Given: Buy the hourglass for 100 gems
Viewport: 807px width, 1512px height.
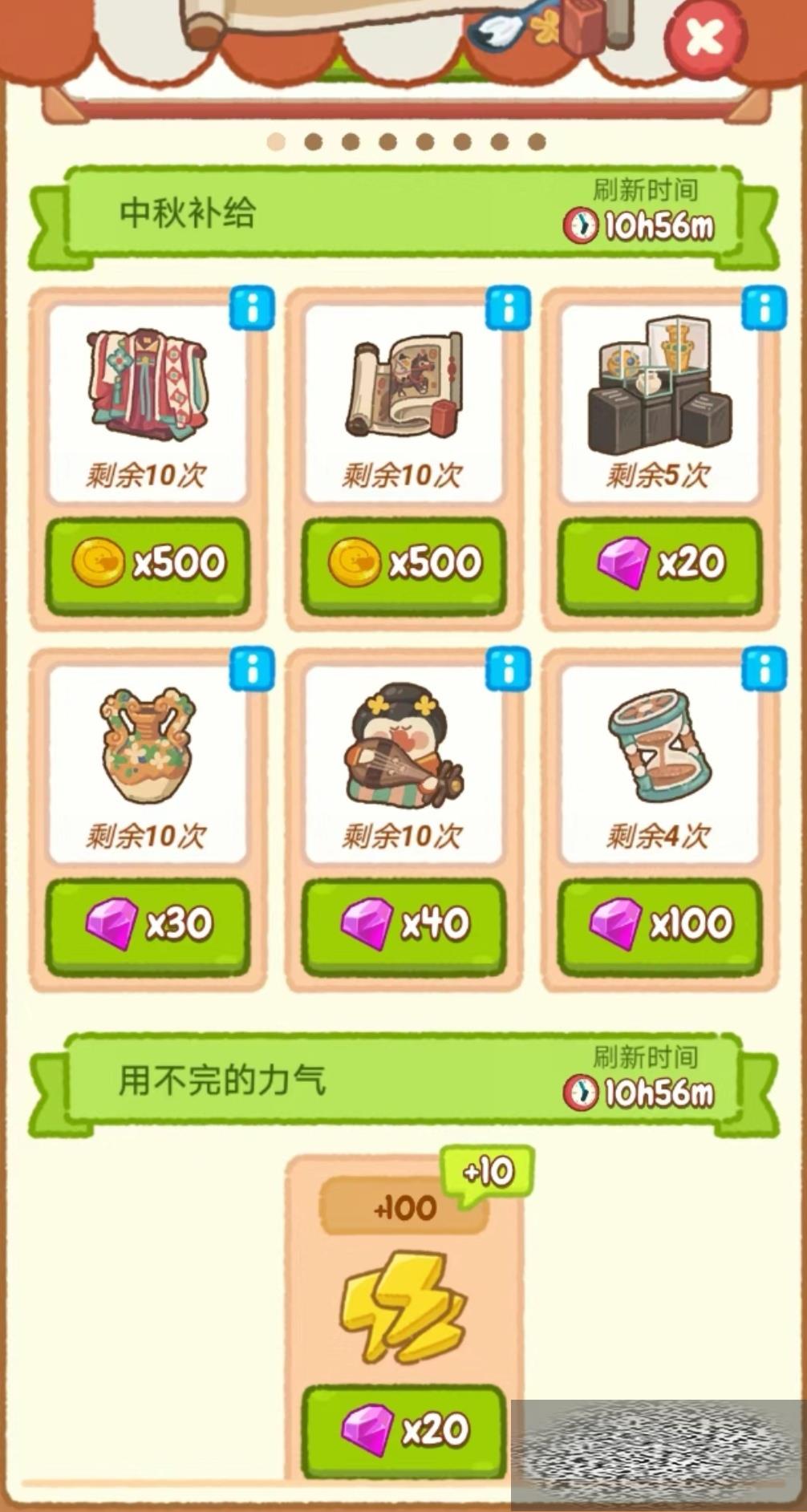Looking at the screenshot, I should coord(659,925).
